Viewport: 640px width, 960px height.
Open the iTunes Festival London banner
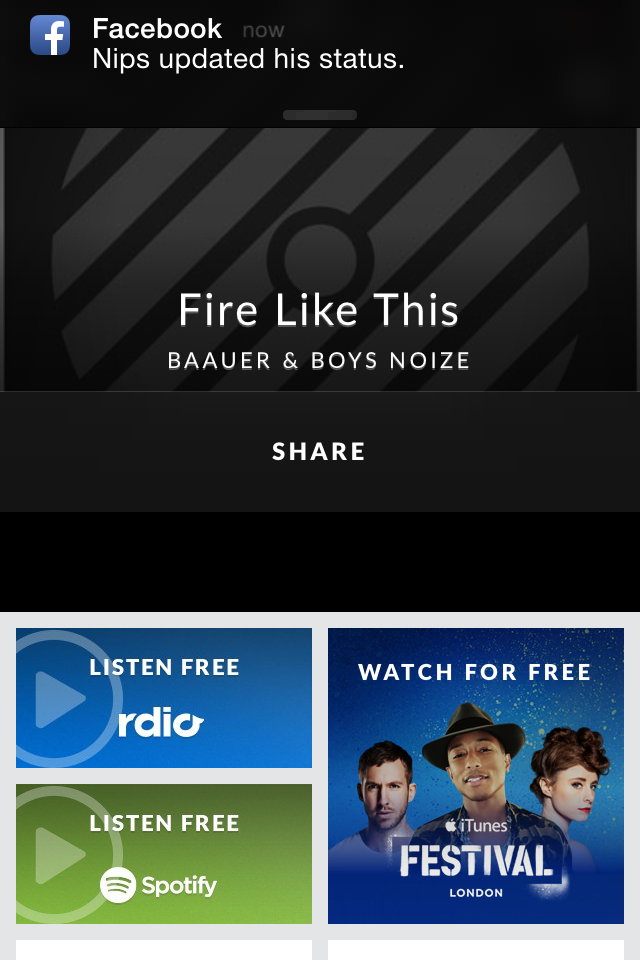476,776
